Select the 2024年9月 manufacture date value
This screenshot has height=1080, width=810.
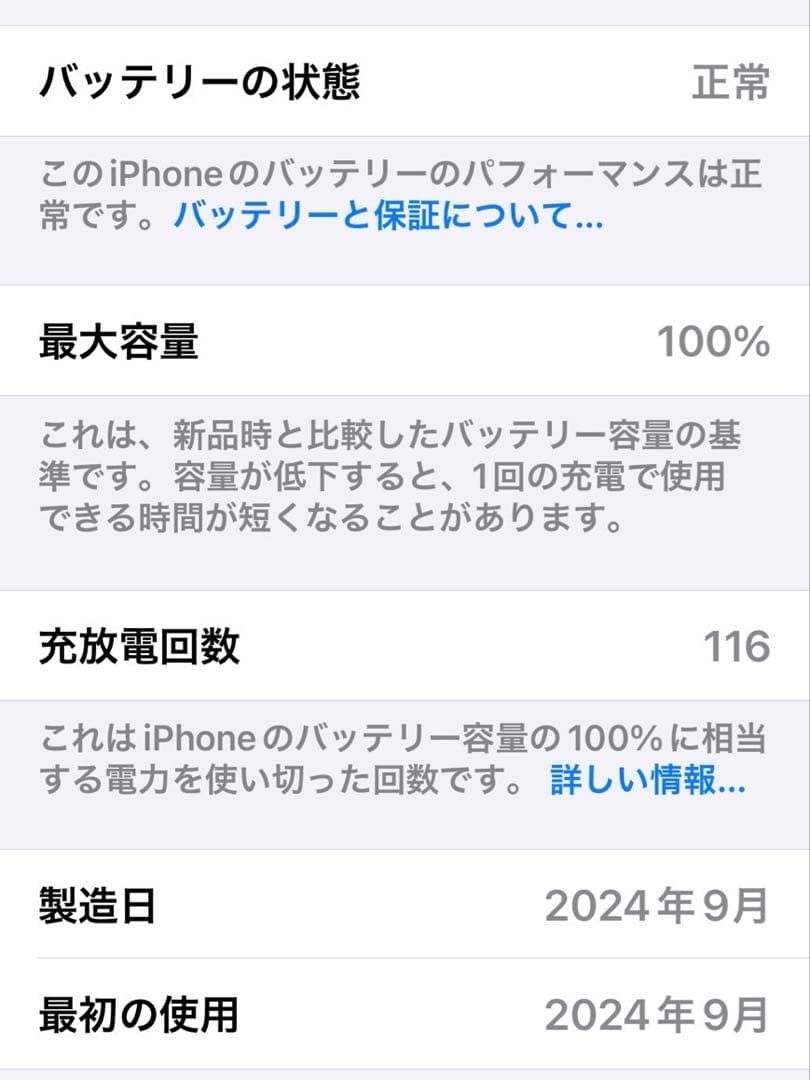pos(656,907)
